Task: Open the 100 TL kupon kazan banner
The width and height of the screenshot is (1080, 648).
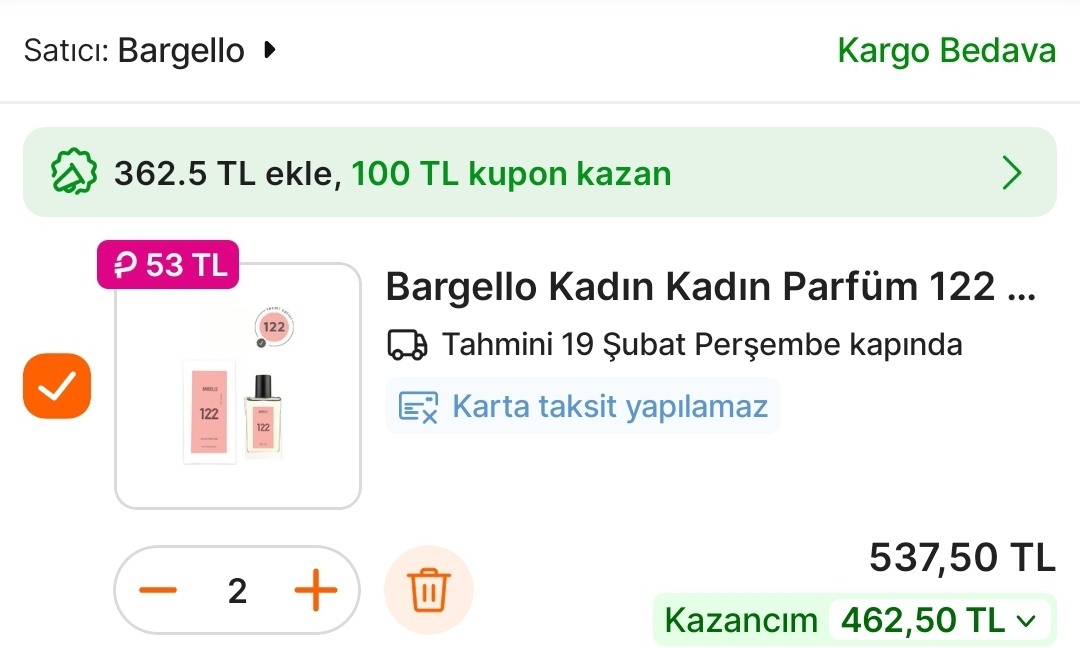Action: 540,173
